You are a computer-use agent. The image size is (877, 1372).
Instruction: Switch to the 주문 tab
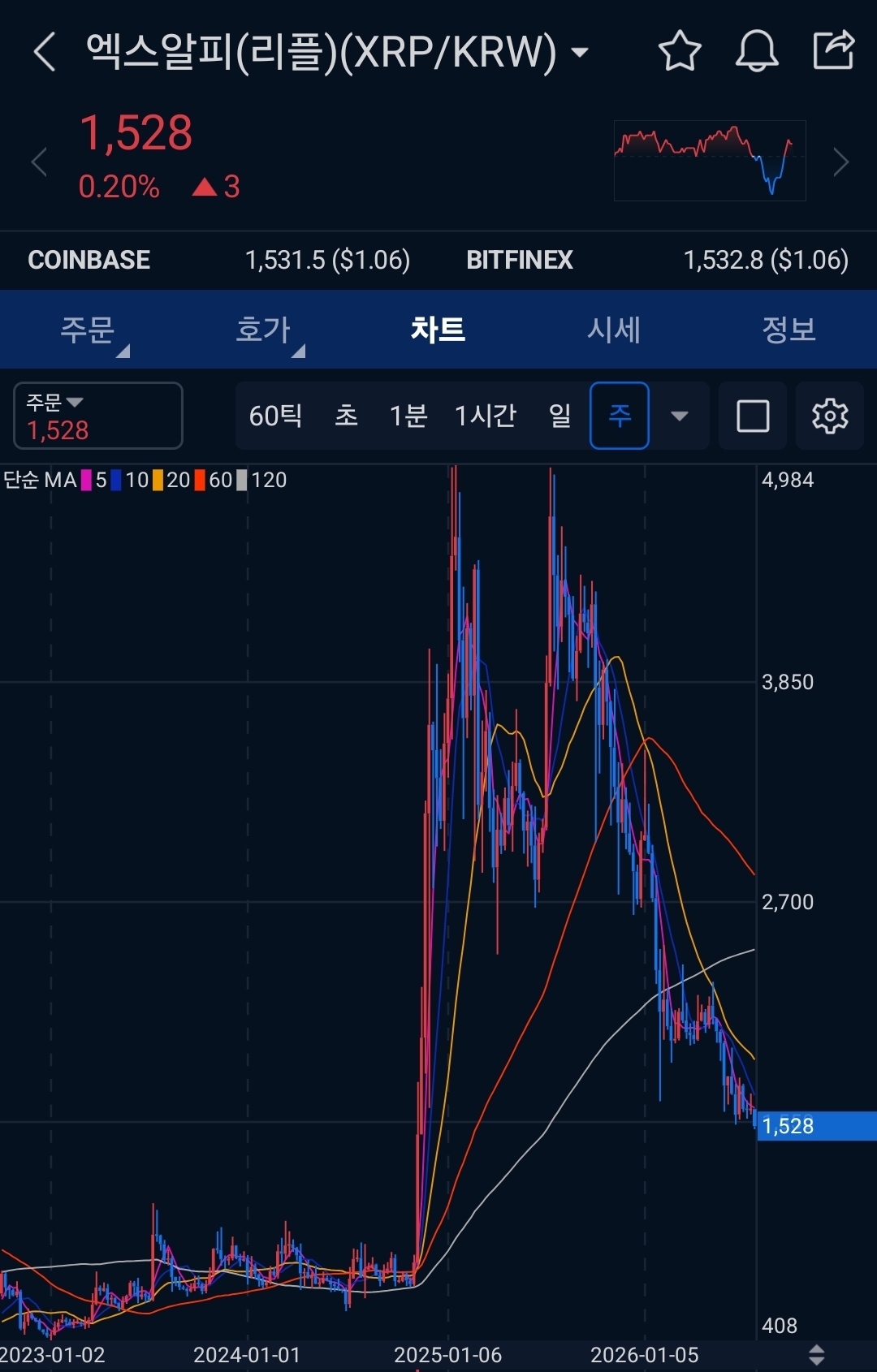[x=88, y=330]
